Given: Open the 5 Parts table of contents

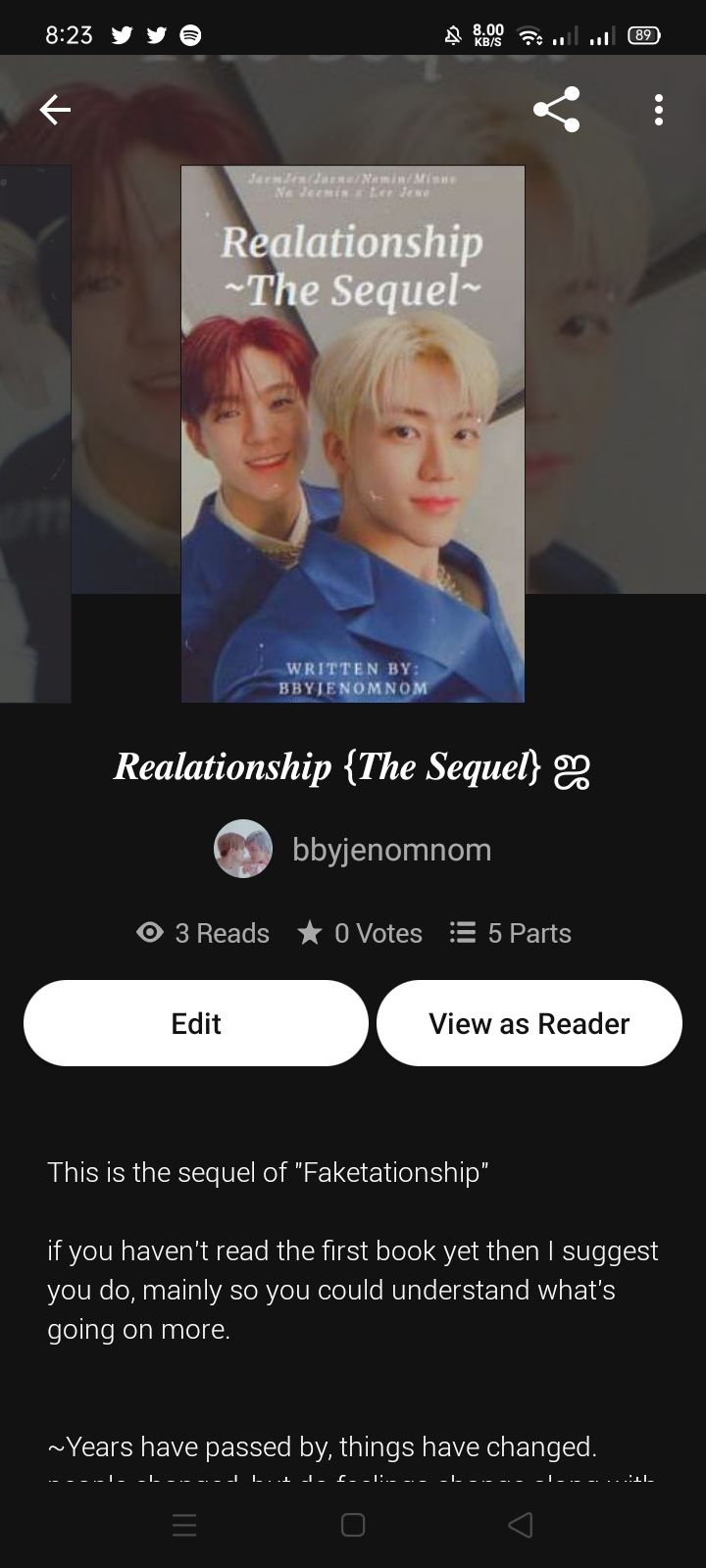Looking at the screenshot, I should (x=511, y=933).
